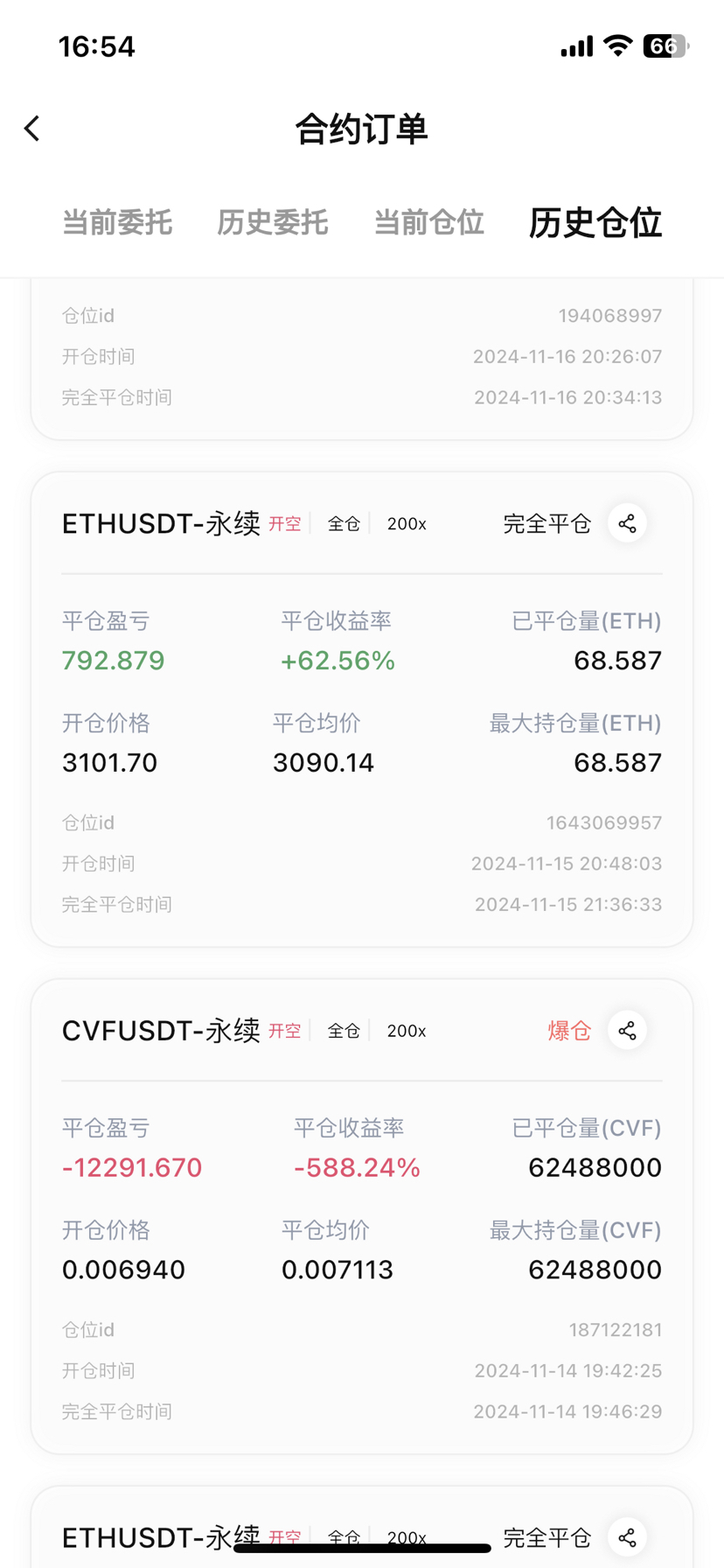Open the ETHUSDT-永续 card with +62.56% return

(x=161, y=524)
